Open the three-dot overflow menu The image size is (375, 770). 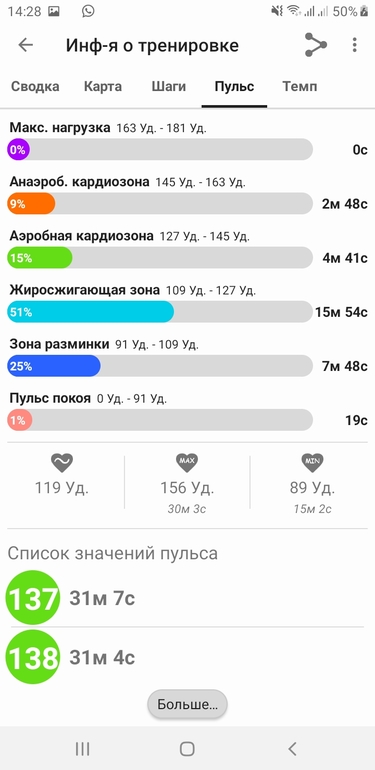point(354,45)
